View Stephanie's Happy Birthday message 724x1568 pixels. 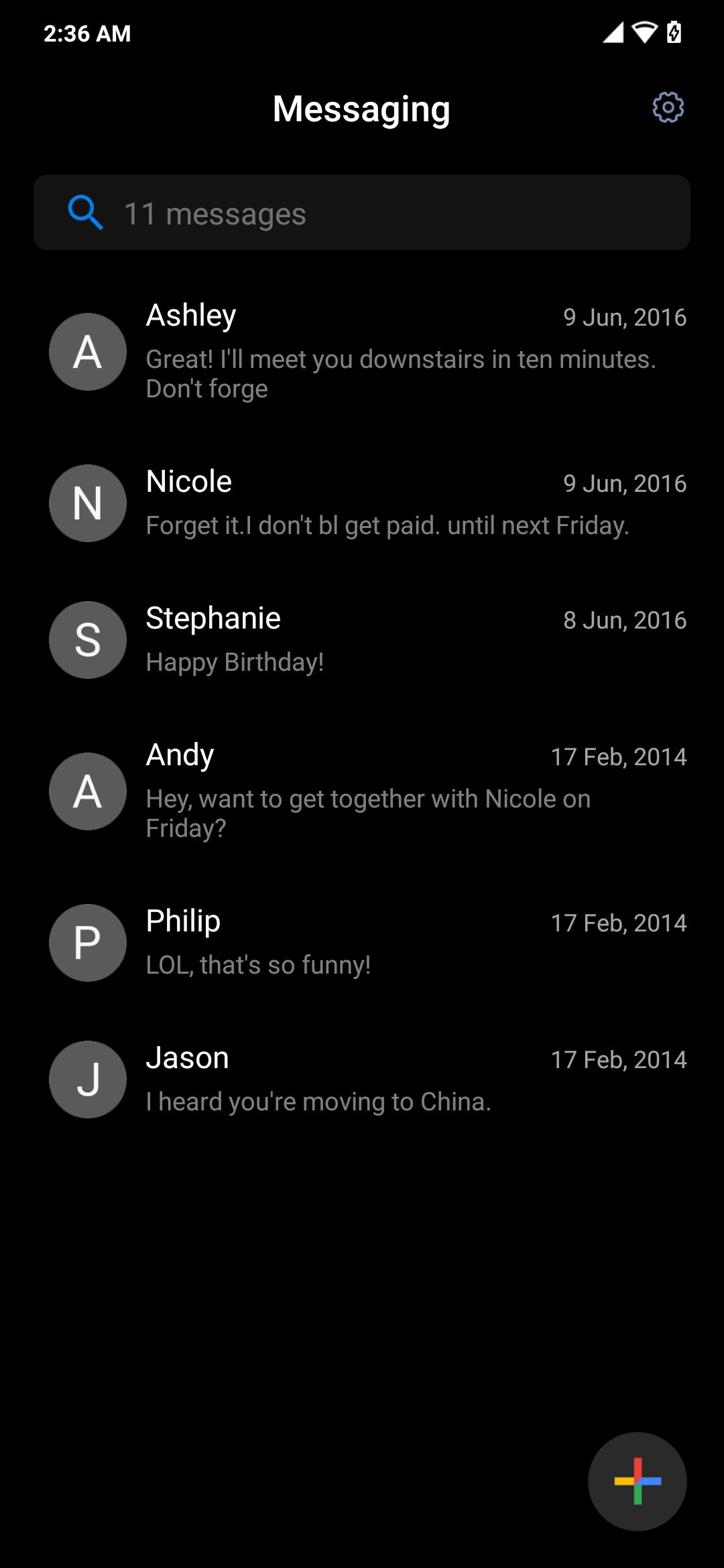click(x=362, y=640)
